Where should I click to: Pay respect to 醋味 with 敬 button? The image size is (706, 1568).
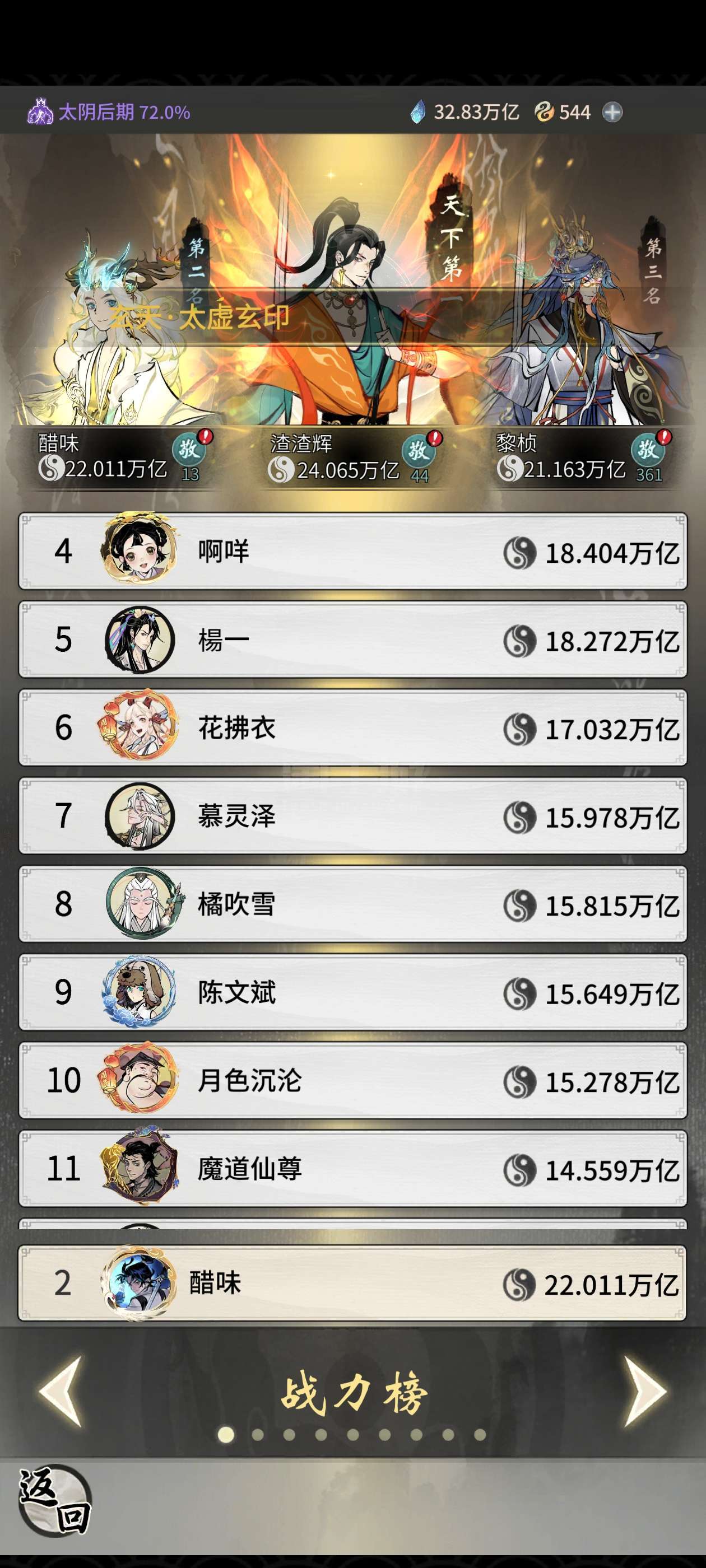click(x=189, y=449)
